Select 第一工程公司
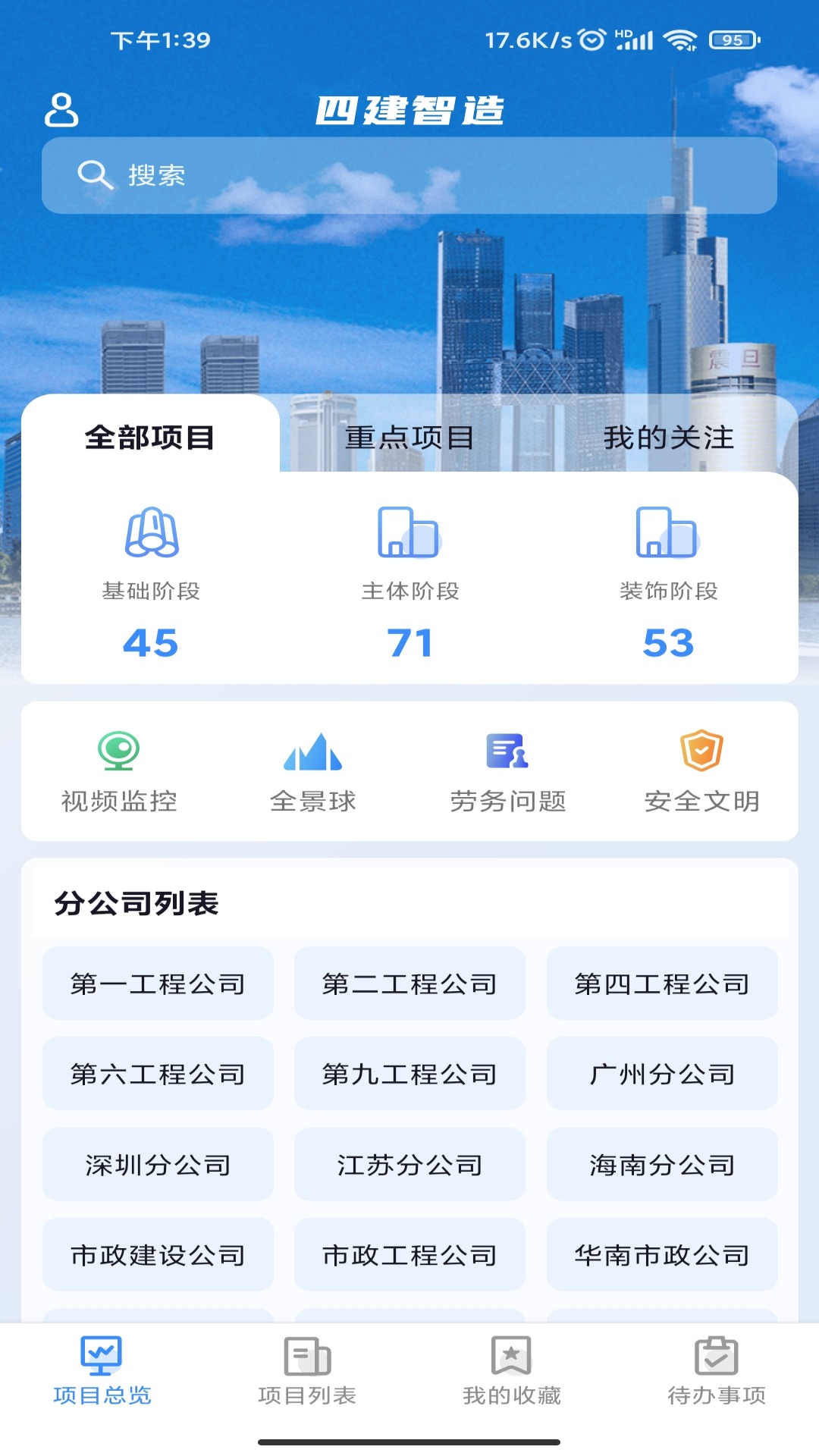Image resolution: width=819 pixels, height=1456 pixels. tap(158, 984)
